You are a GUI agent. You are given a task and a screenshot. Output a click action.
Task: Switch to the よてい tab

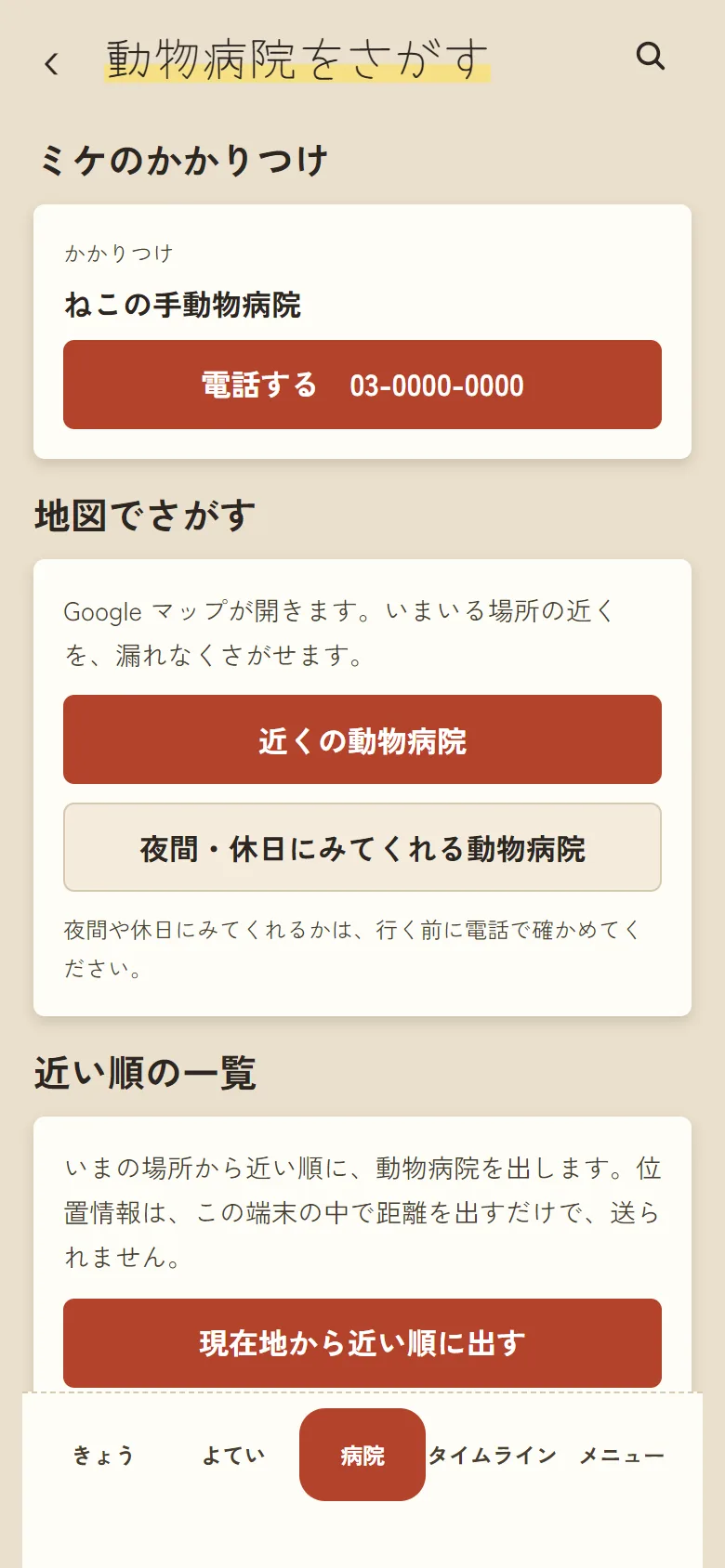point(233,1455)
